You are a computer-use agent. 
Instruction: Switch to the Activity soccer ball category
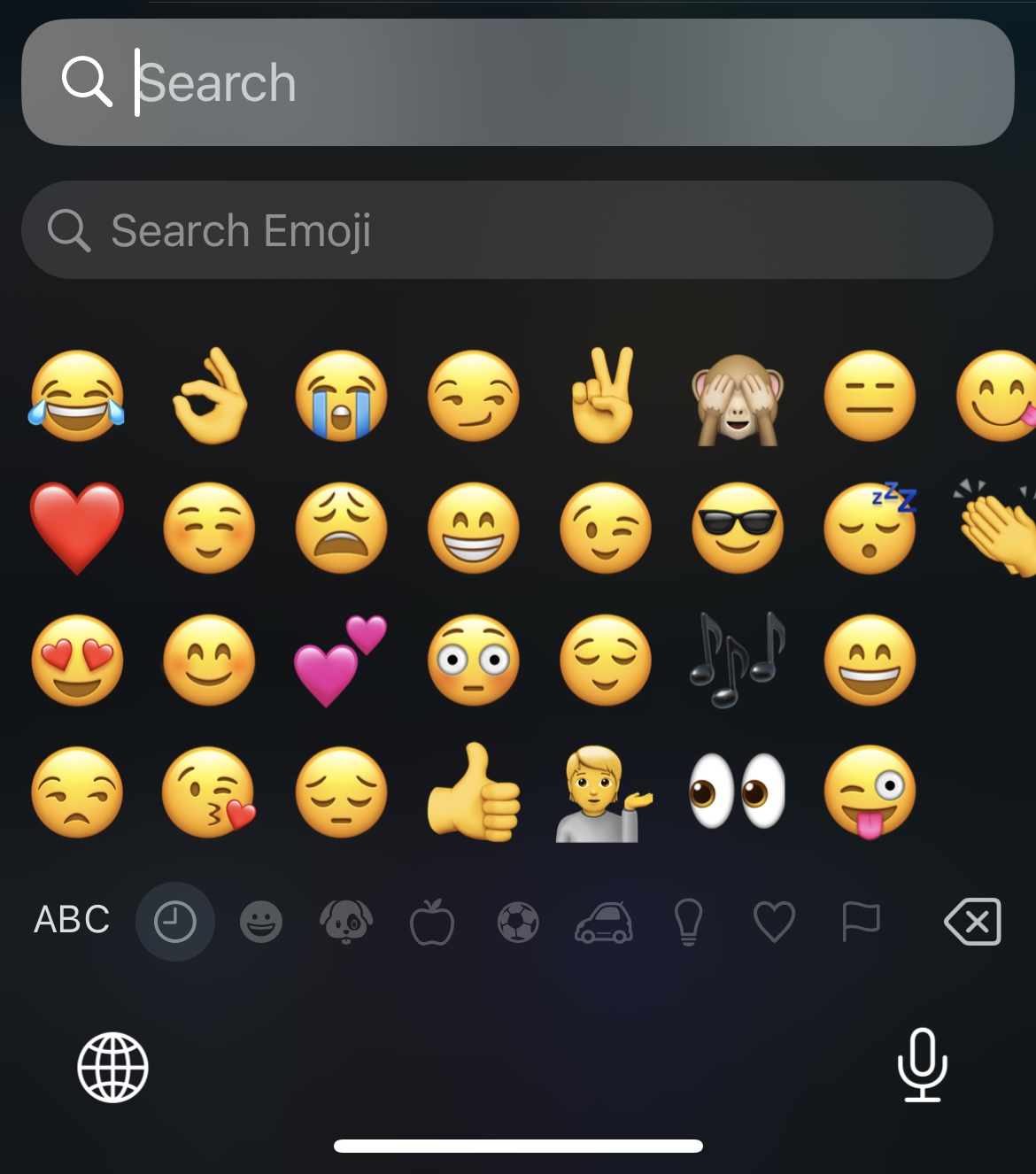[518, 922]
